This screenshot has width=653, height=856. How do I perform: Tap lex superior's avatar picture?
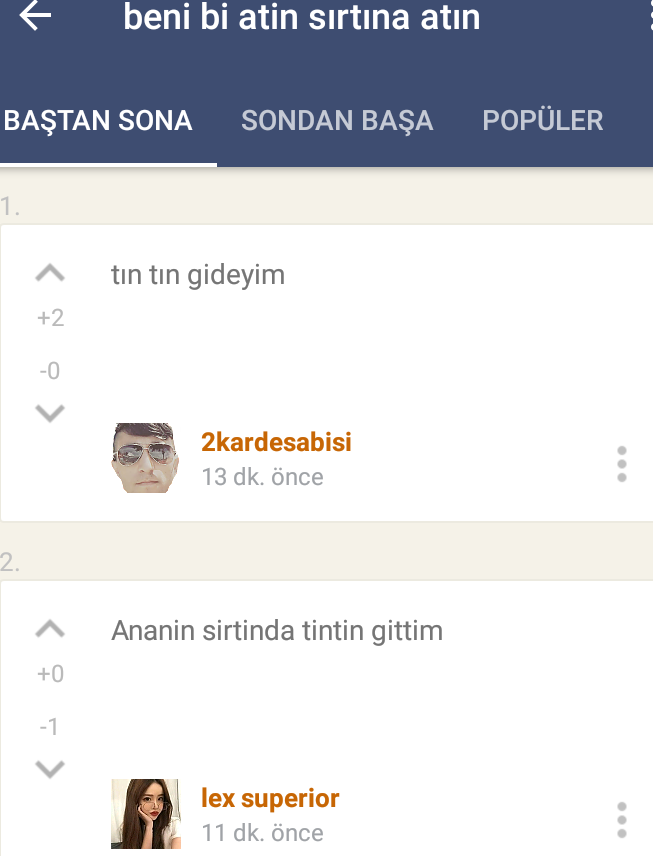coord(145,814)
